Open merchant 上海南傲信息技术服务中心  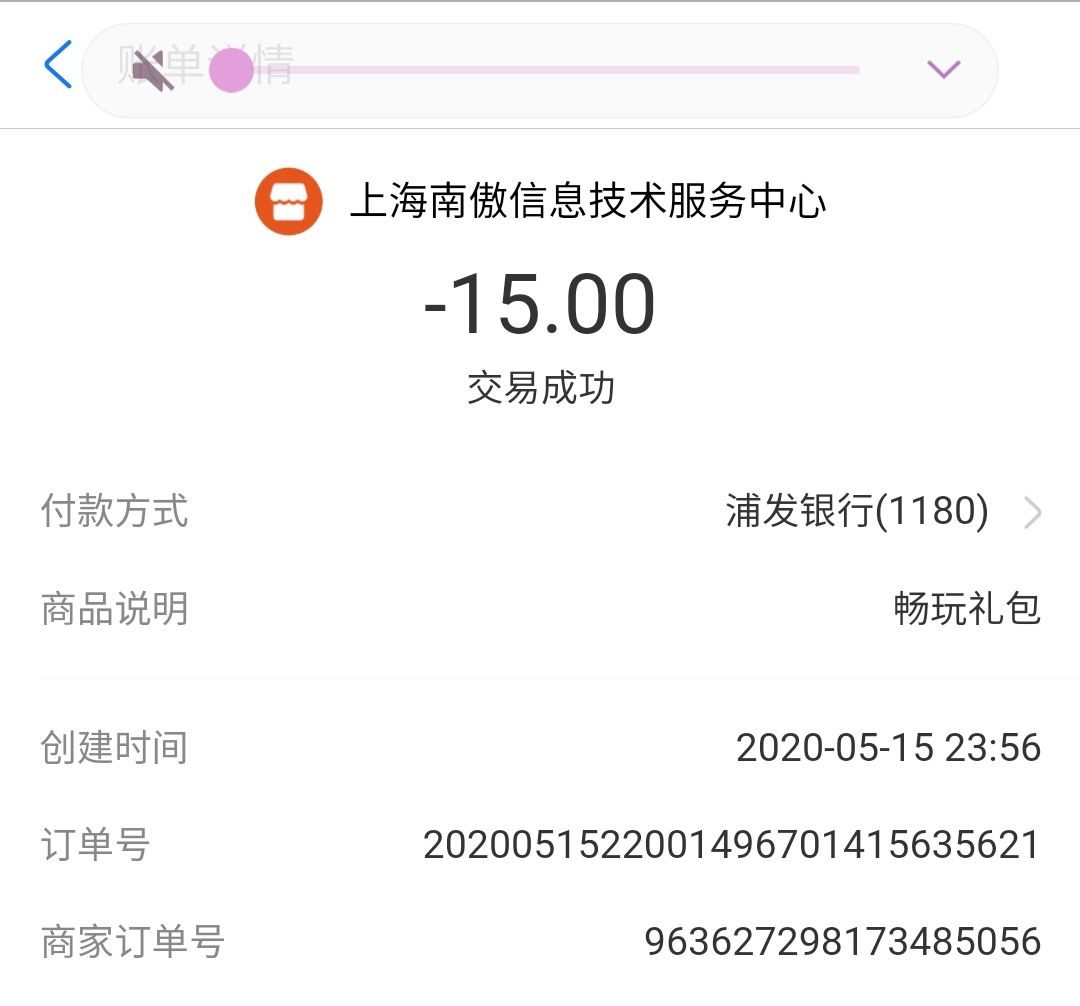[586, 202]
